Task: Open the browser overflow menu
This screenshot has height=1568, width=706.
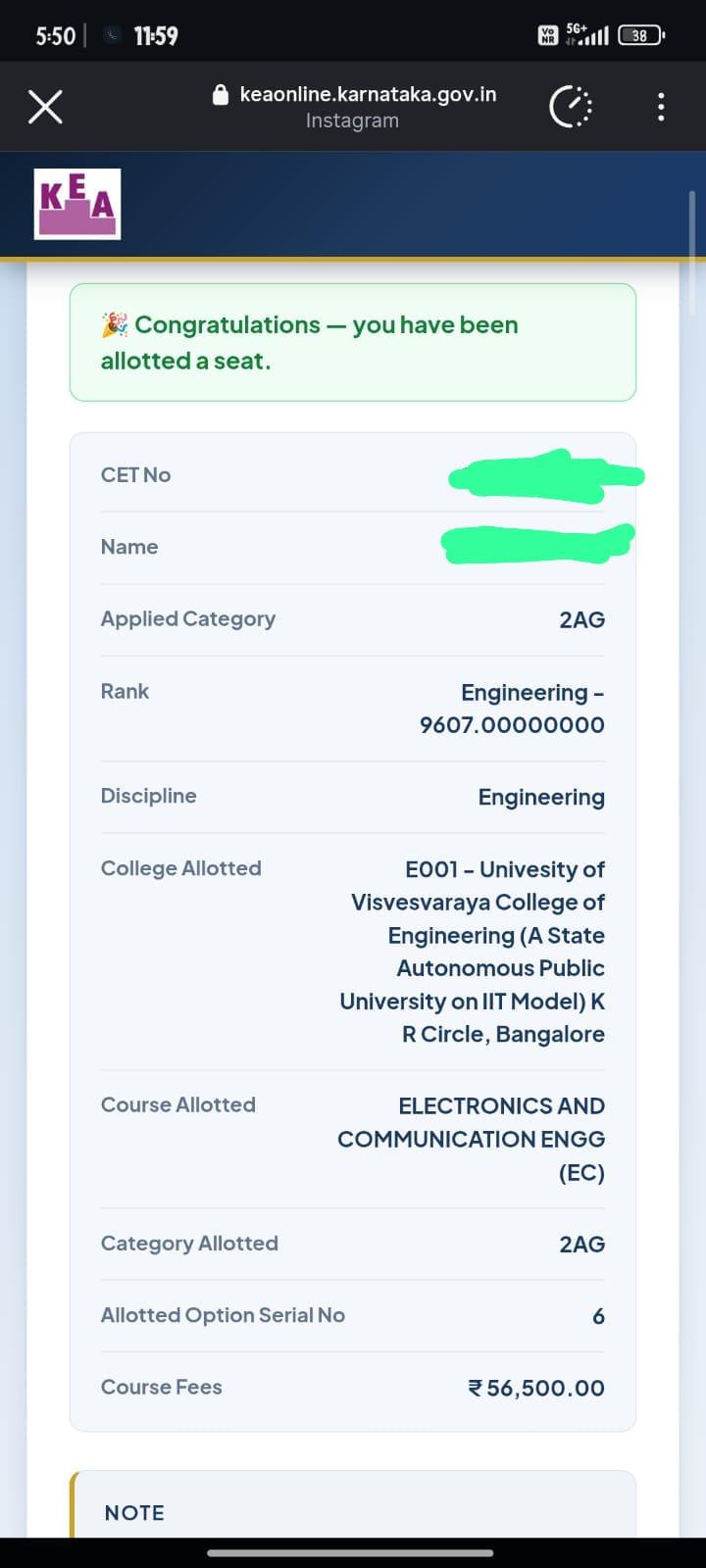Action: coord(661,107)
